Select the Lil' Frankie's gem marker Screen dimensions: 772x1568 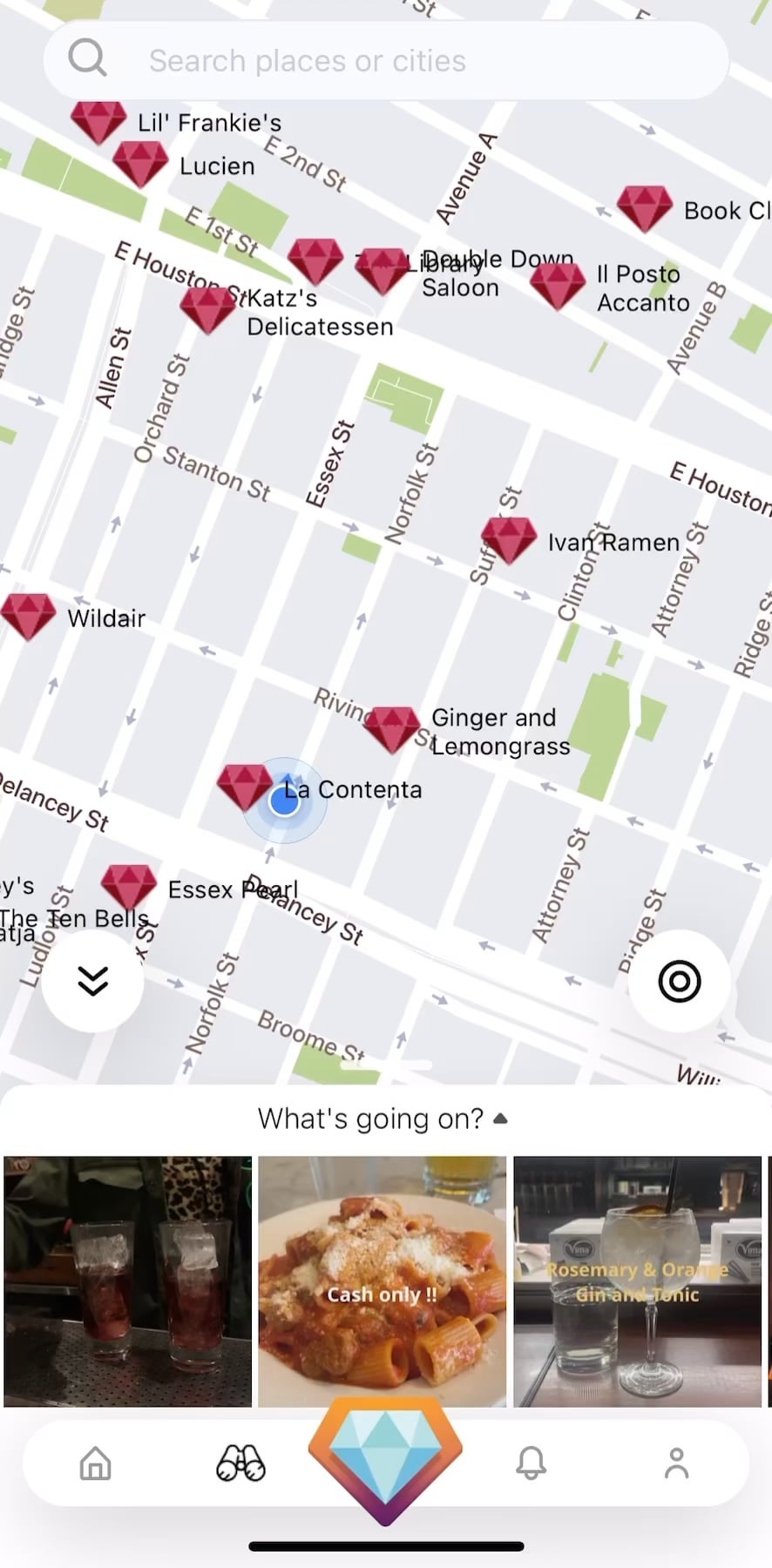[x=98, y=122]
